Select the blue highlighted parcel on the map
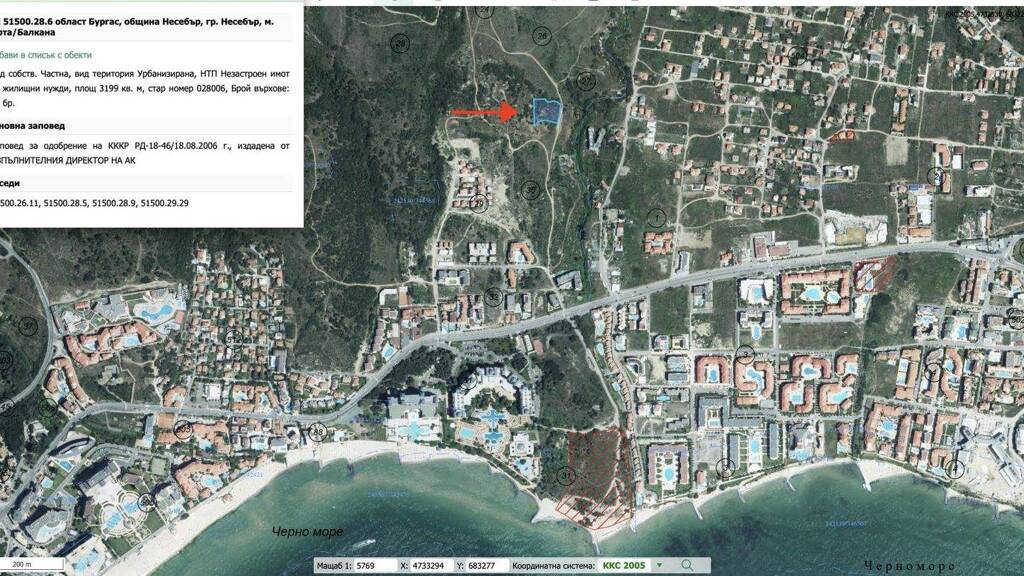1024x576 pixels. click(546, 112)
